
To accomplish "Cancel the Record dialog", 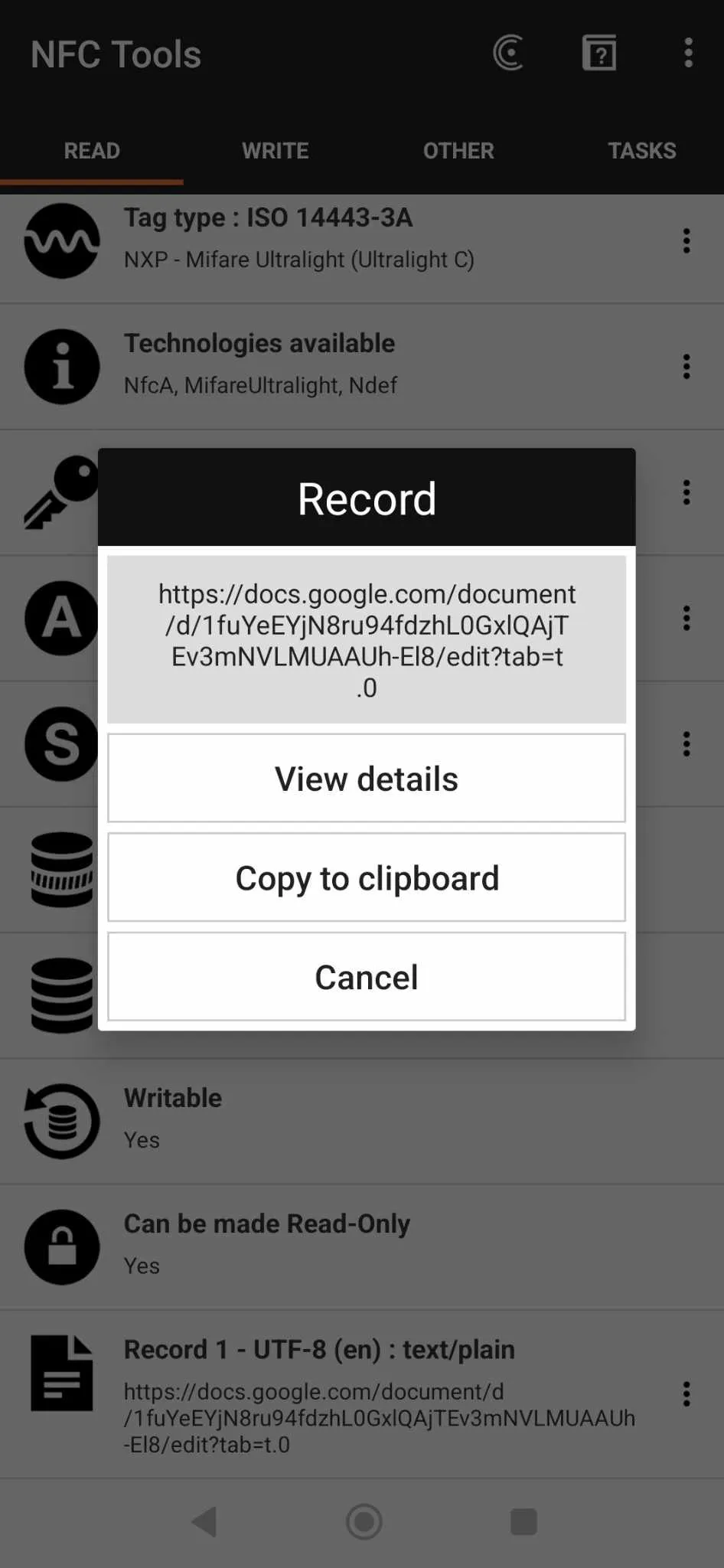I will coord(367,977).
